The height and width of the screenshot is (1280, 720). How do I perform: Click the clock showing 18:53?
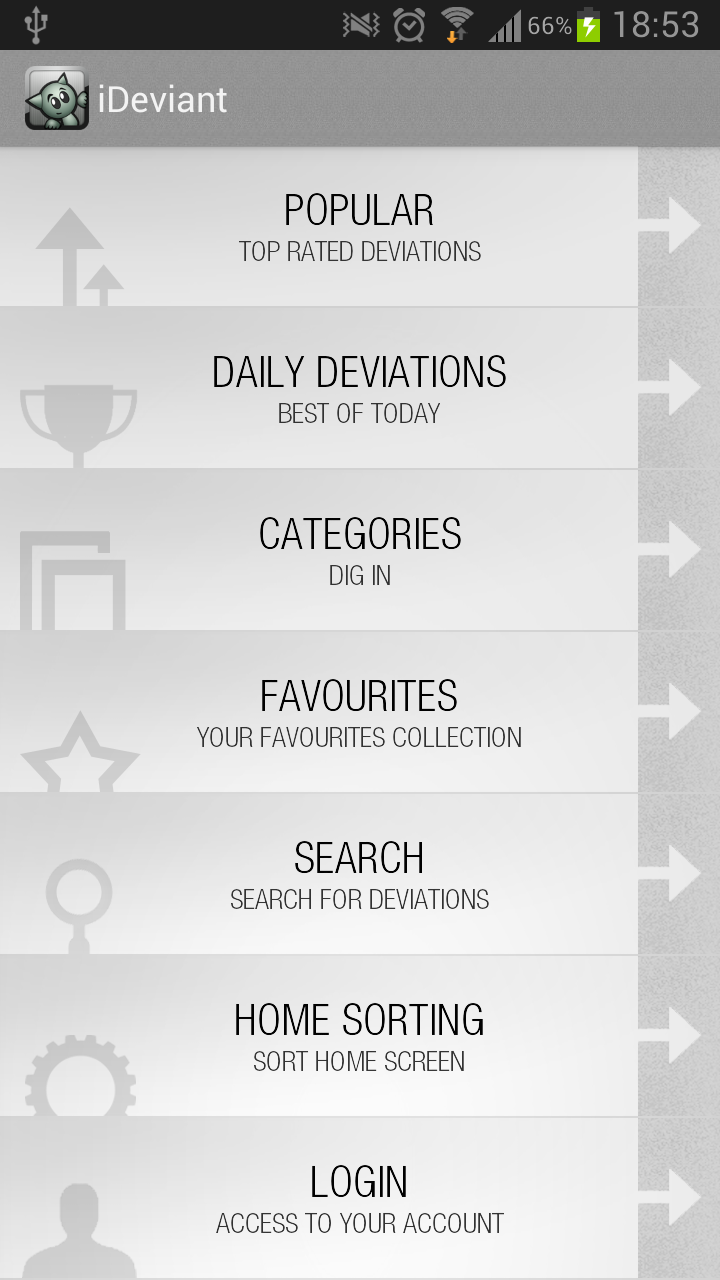655,25
